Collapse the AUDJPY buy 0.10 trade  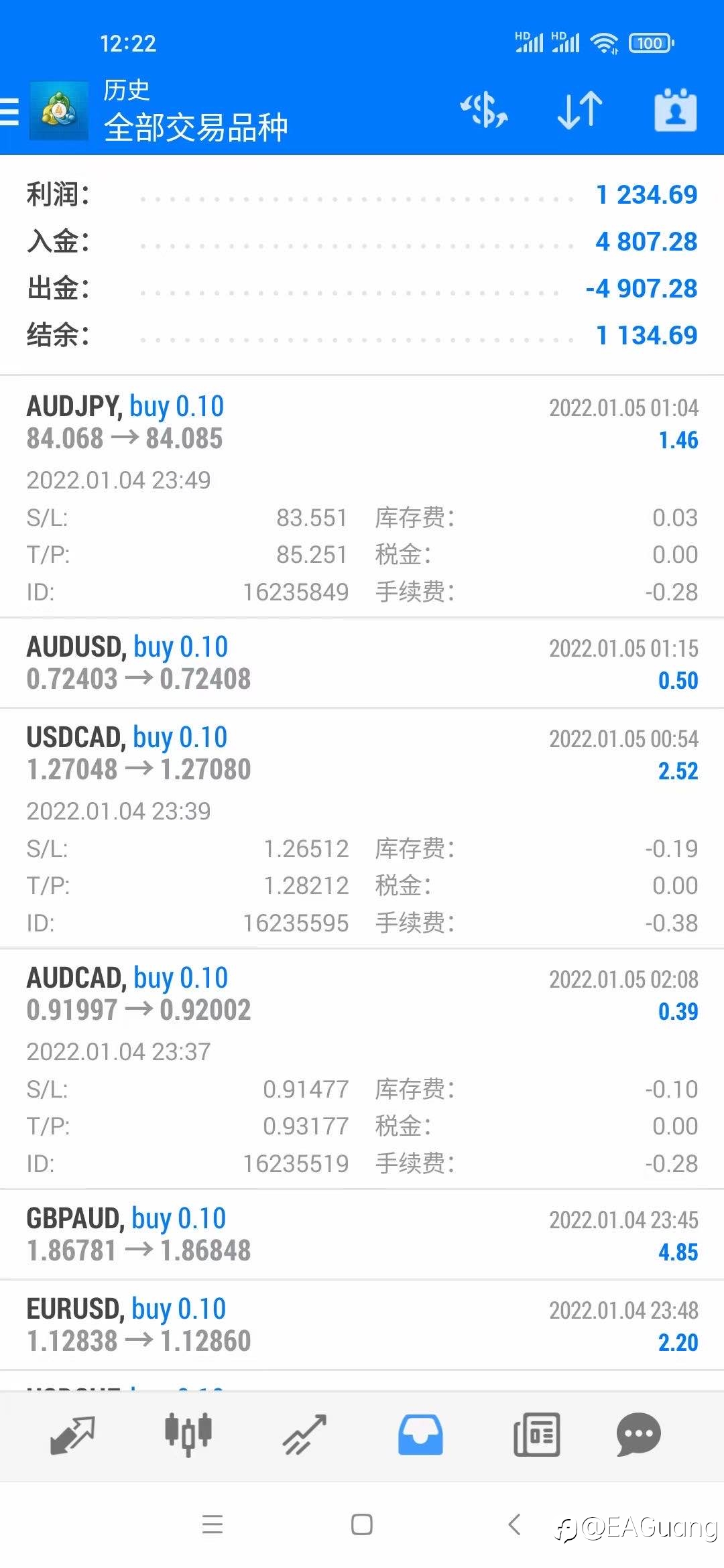coord(362,497)
